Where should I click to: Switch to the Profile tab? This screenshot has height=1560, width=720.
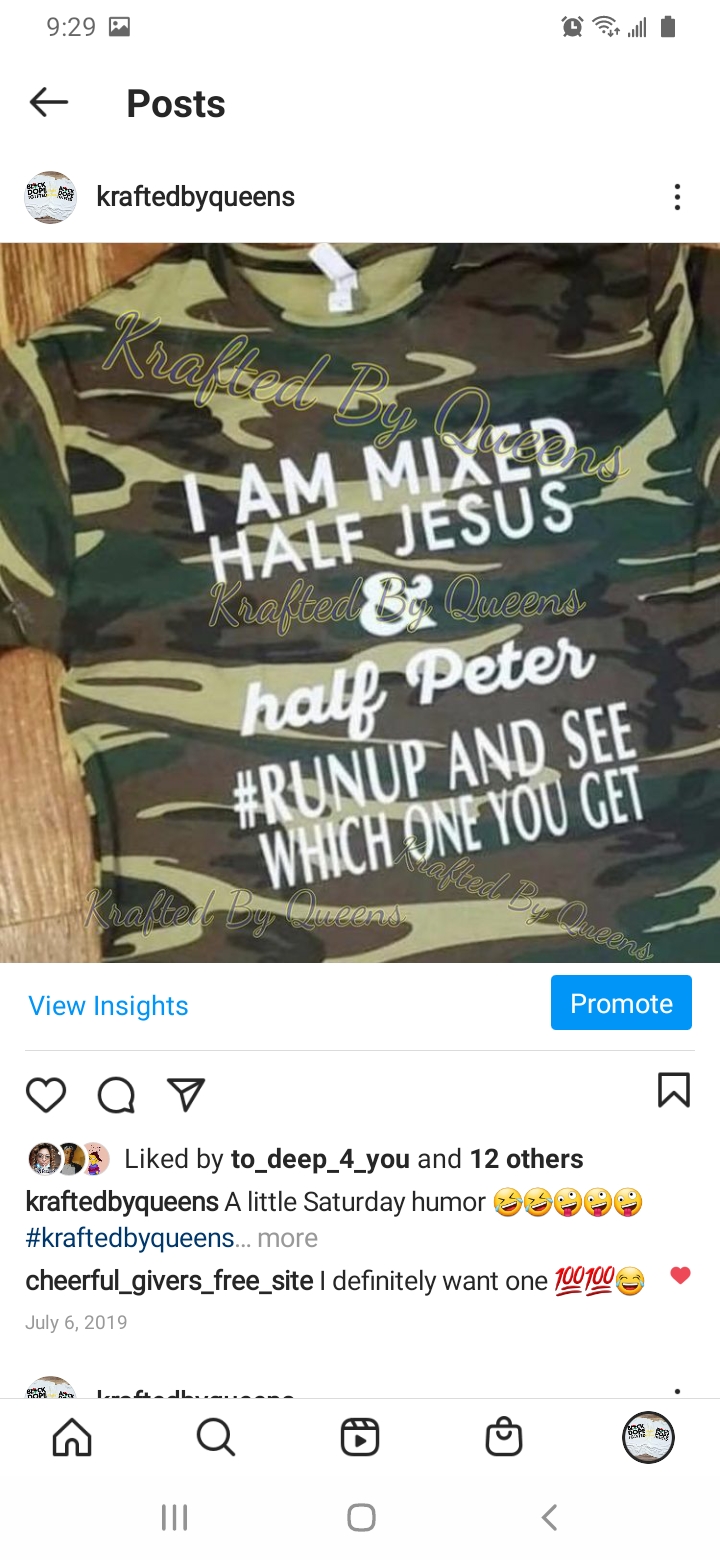click(x=648, y=1438)
